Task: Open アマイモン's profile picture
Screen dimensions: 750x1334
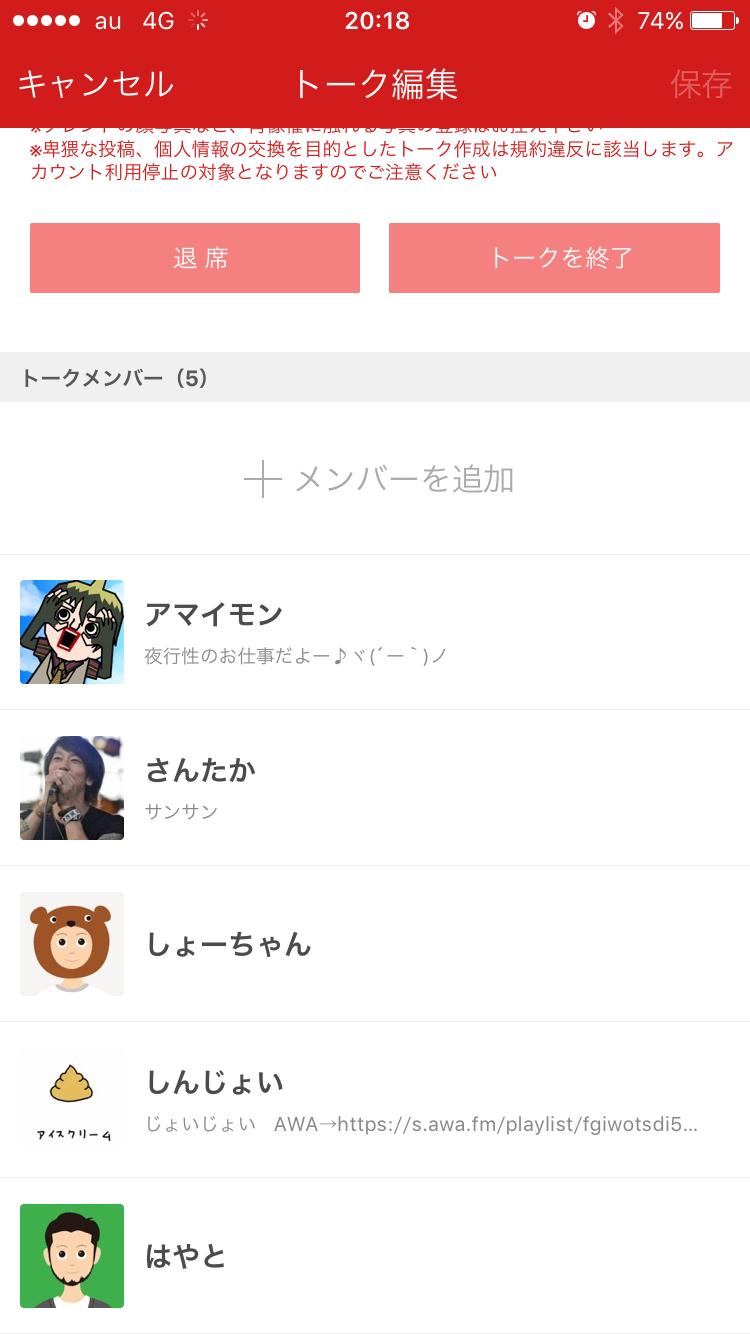Action: tap(71, 632)
